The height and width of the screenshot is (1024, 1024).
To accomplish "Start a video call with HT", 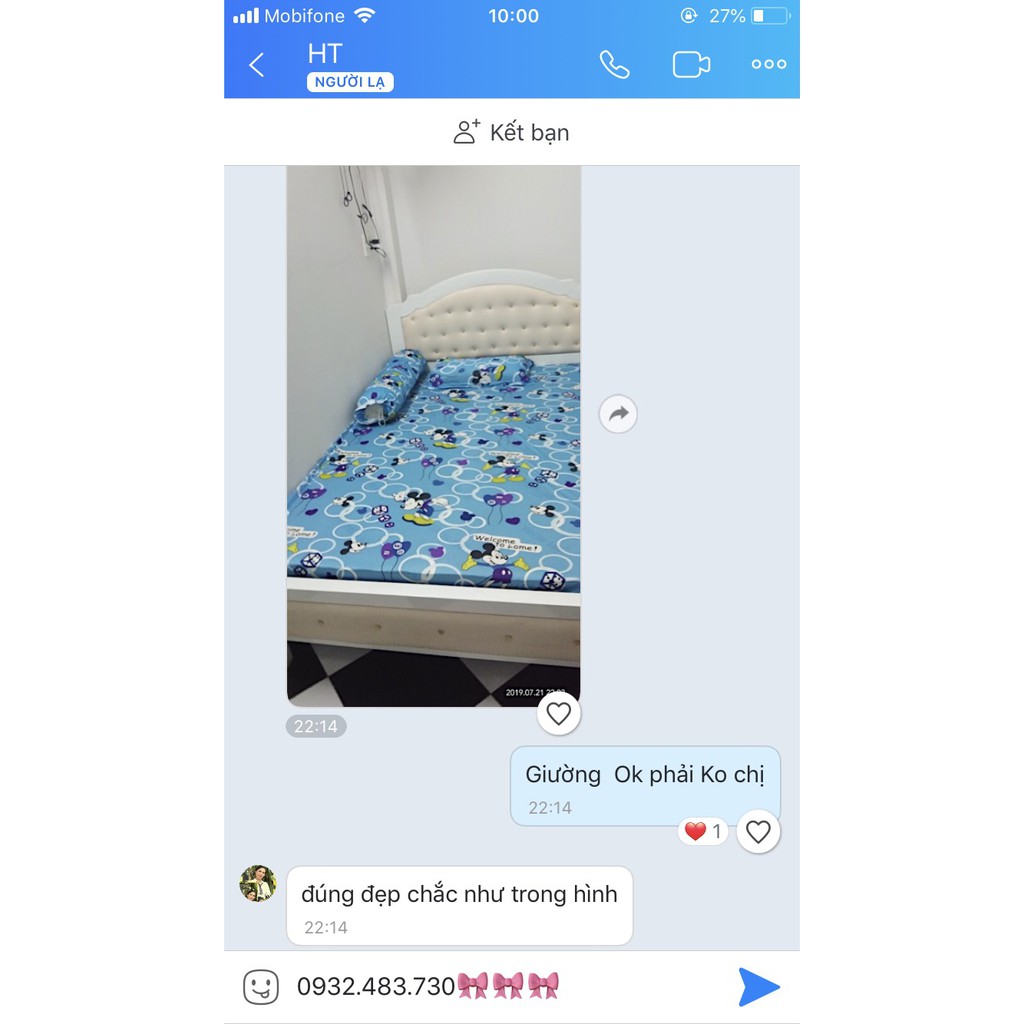I will tap(691, 65).
